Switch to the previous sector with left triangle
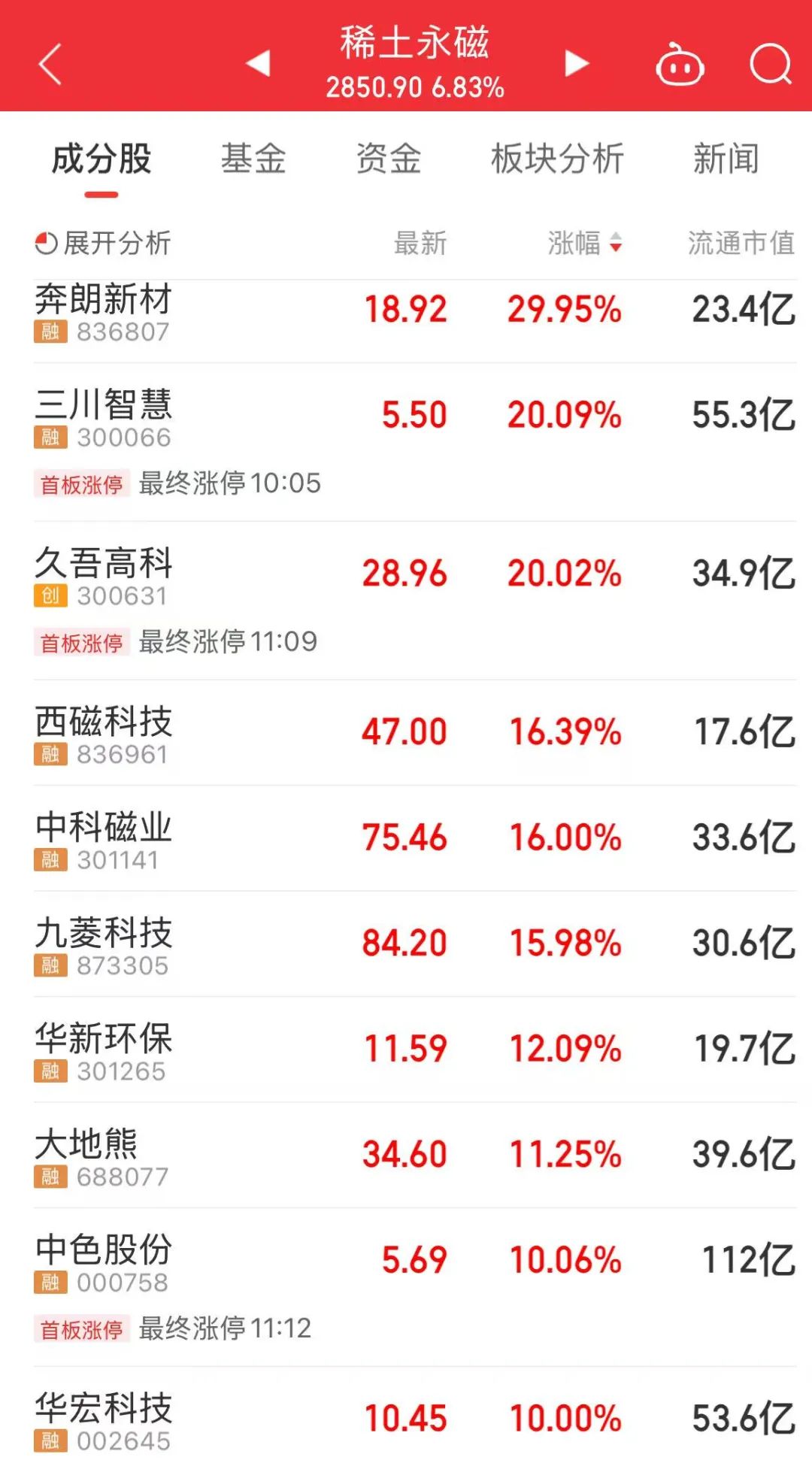 click(x=258, y=63)
